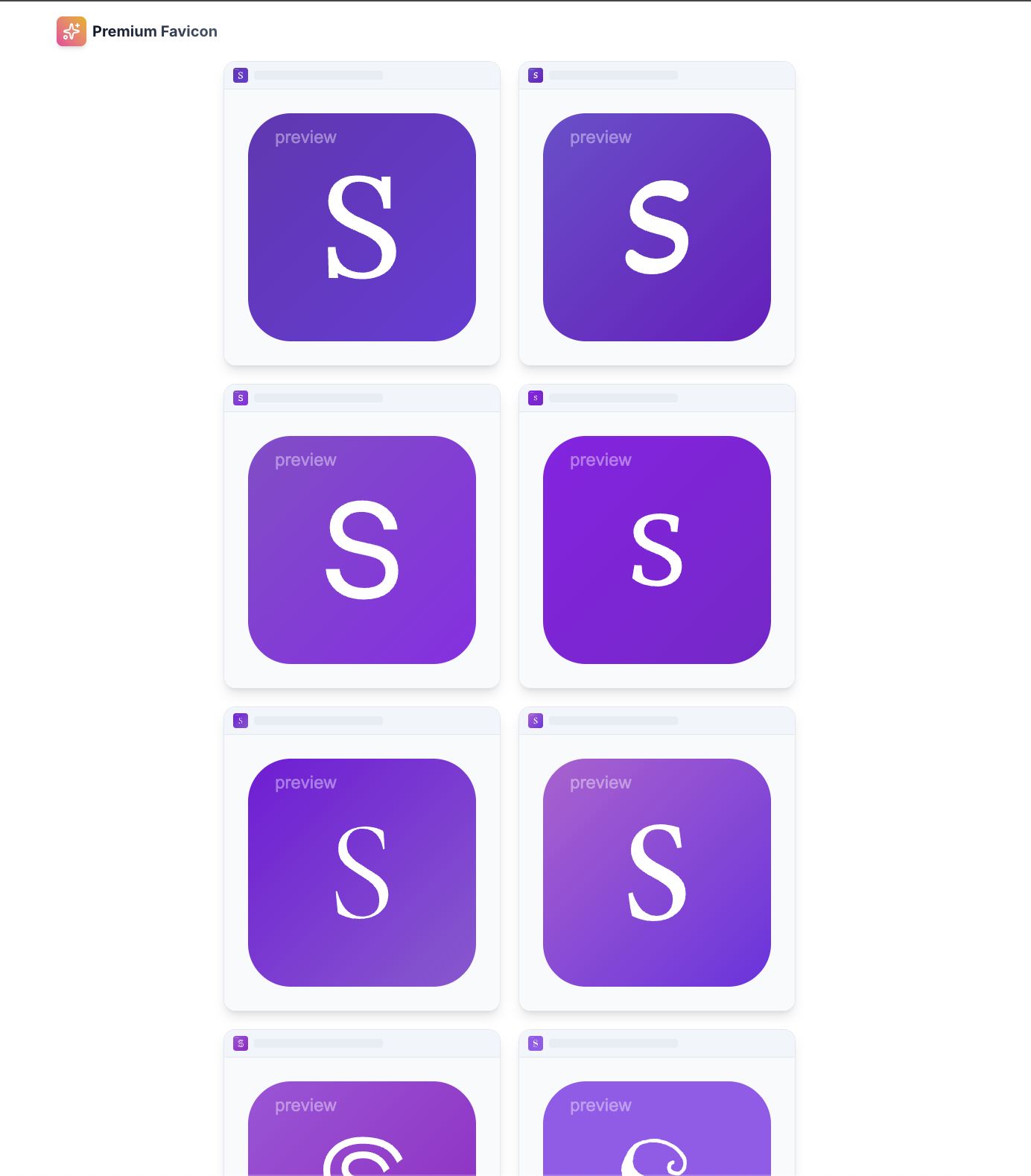Click the swirl S favicon in the bottom-right tab
1031x1176 pixels.
[535, 1043]
